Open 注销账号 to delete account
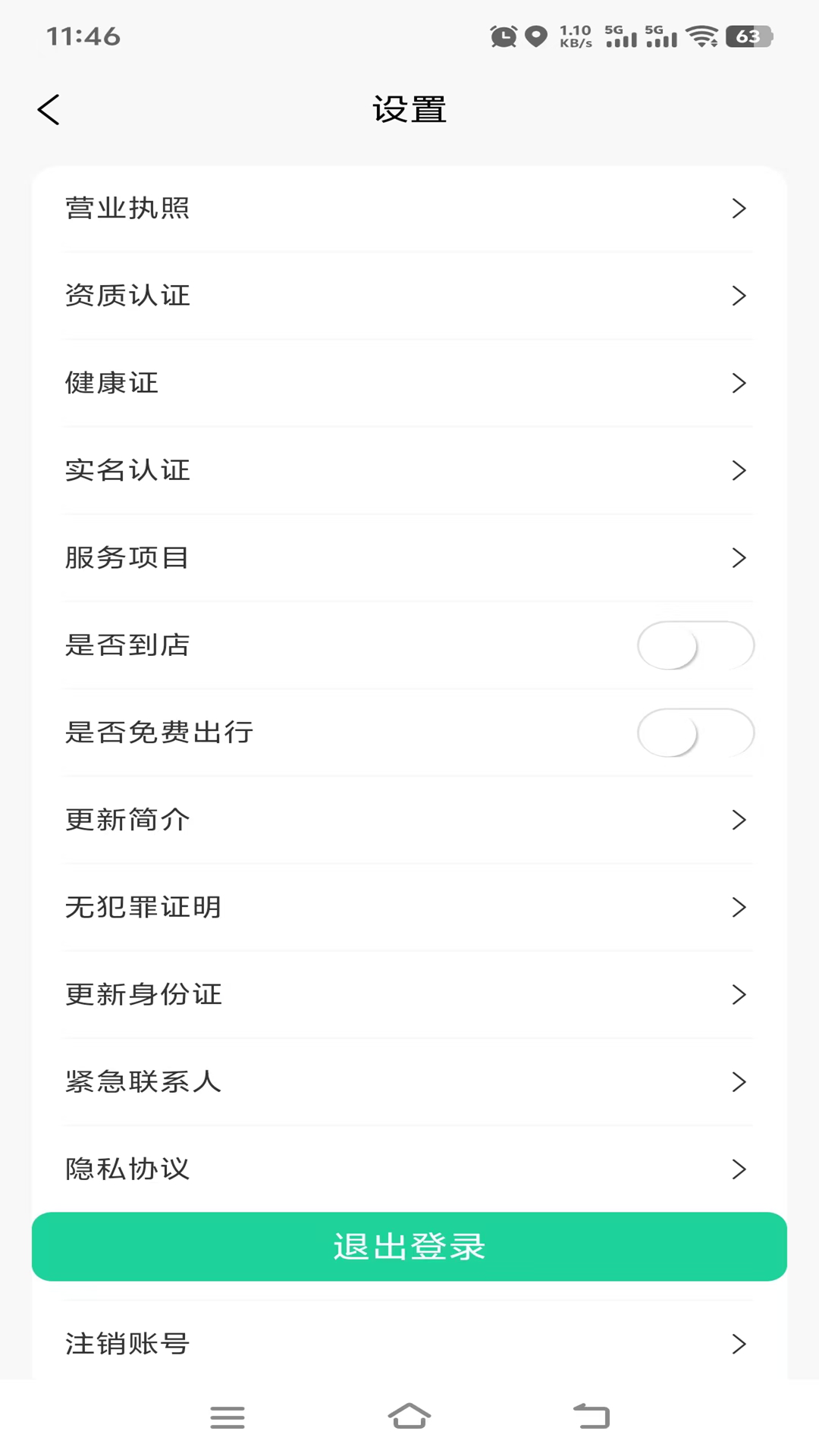 tap(409, 1344)
